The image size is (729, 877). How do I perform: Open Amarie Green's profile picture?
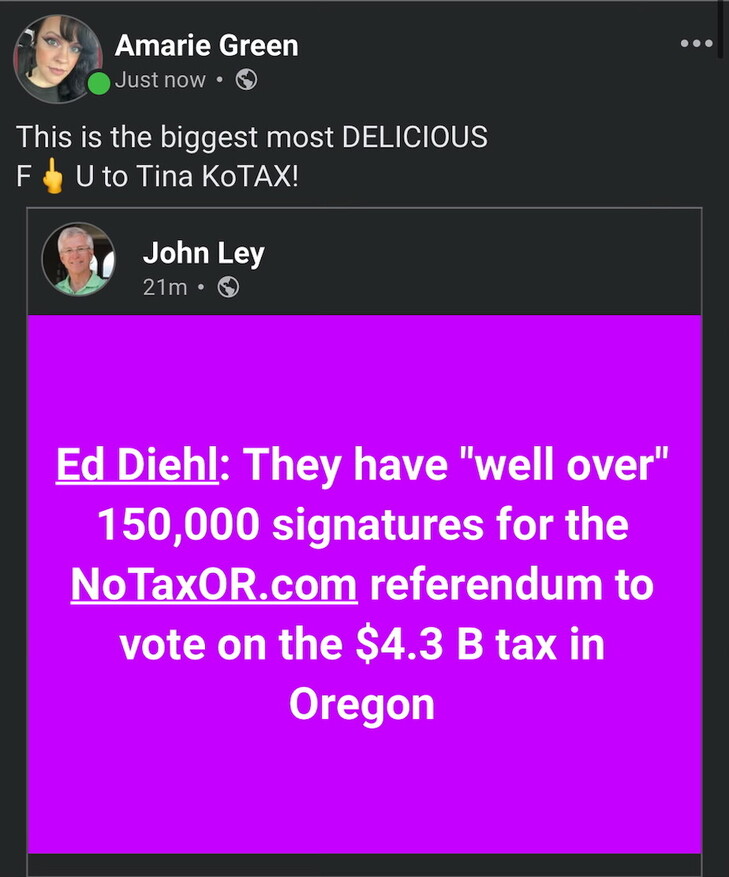point(57,57)
